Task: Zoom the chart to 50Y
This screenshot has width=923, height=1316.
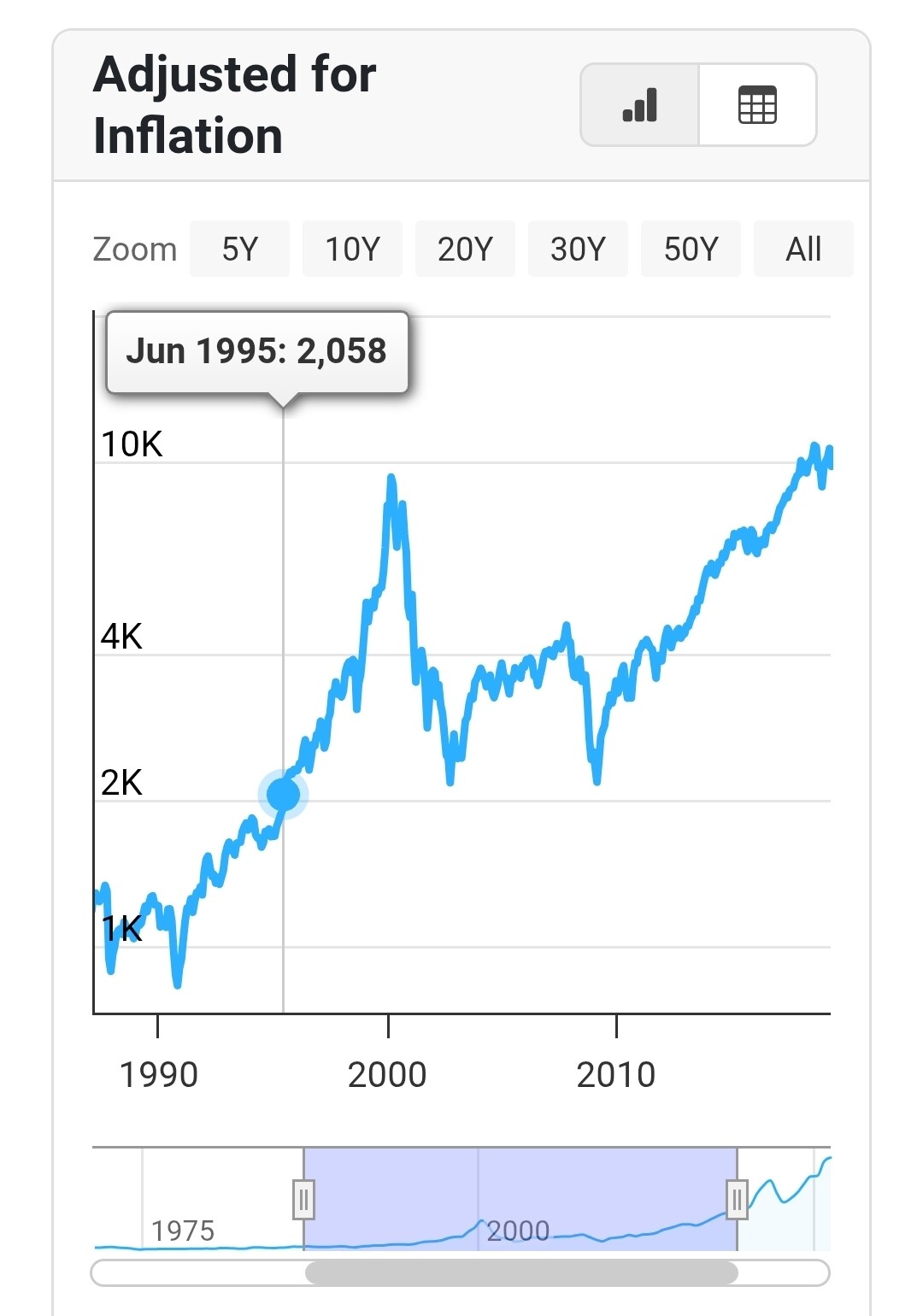Action: [x=691, y=249]
